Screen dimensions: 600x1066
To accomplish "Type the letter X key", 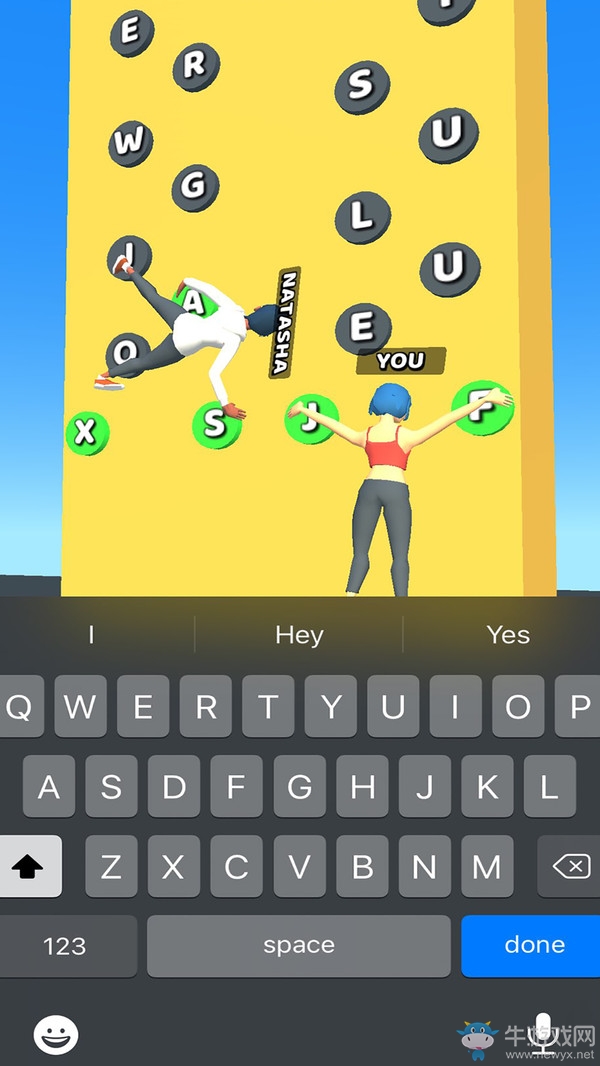I will click(x=174, y=866).
